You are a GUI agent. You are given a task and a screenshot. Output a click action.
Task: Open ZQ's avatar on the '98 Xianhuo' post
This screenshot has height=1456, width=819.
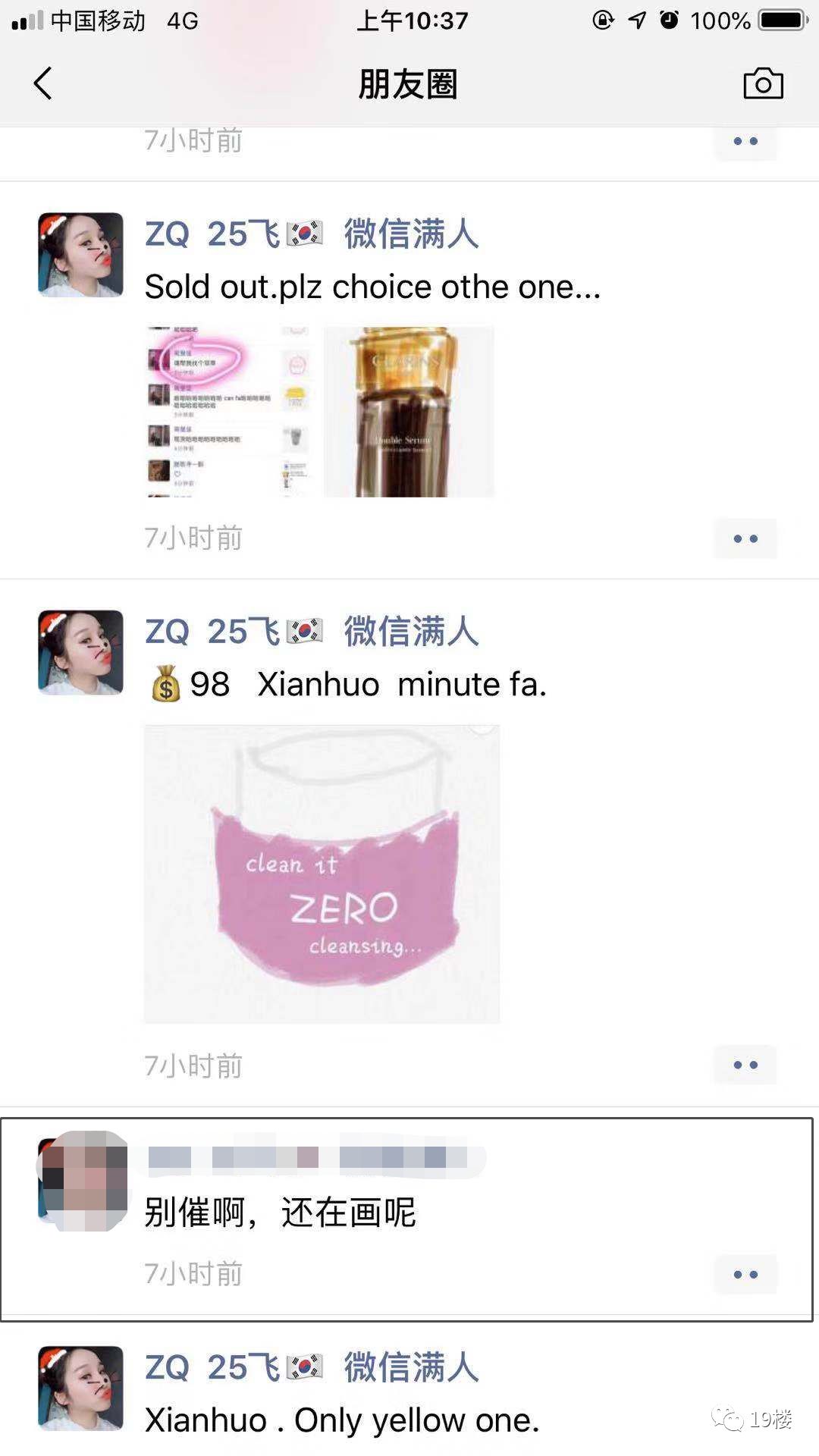tap(80, 652)
